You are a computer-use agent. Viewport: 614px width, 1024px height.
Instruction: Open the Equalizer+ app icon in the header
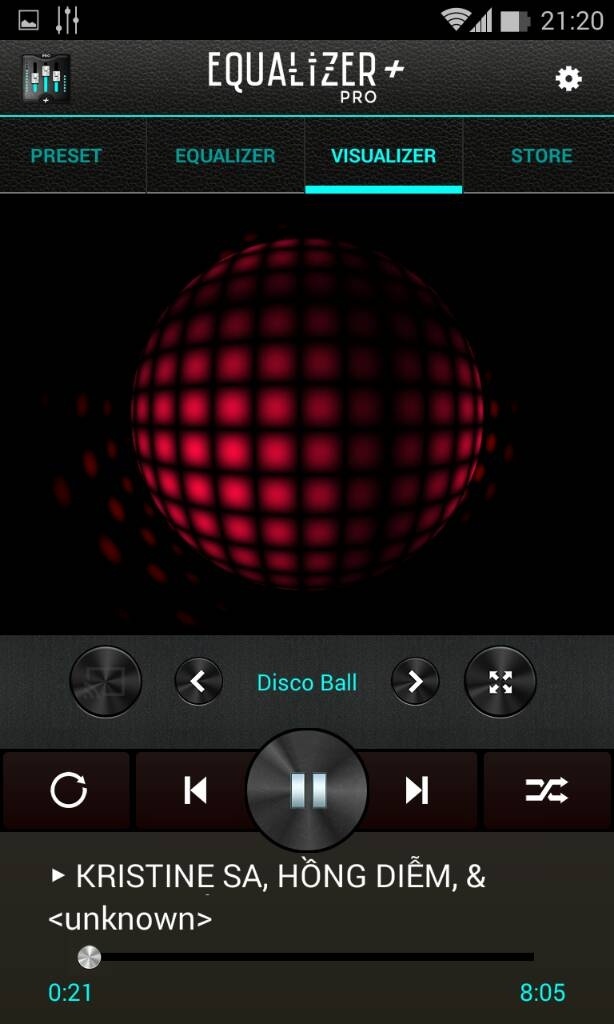(x=46, y=78)
